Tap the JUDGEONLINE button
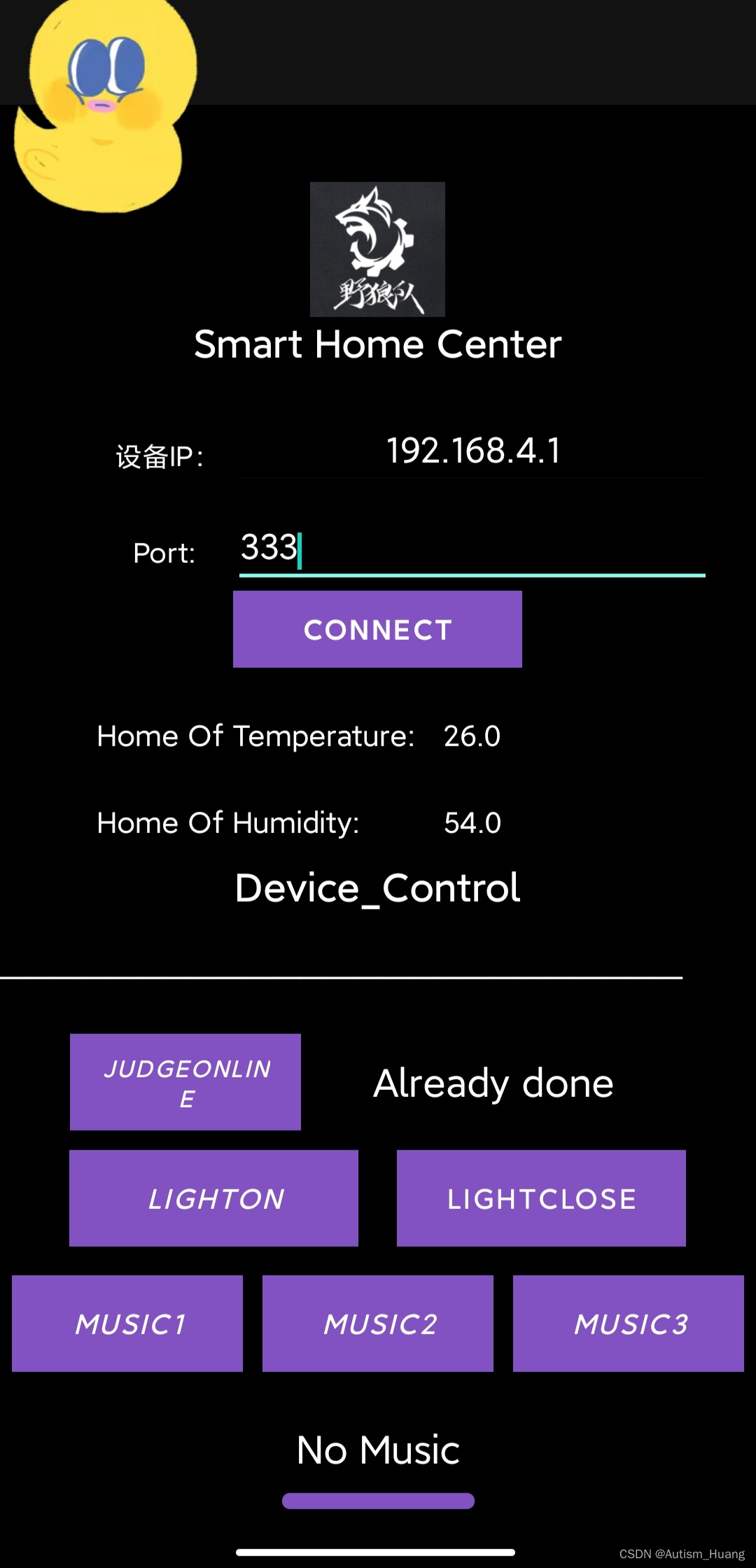The image size is (756, 1568). click(185, 1081)
